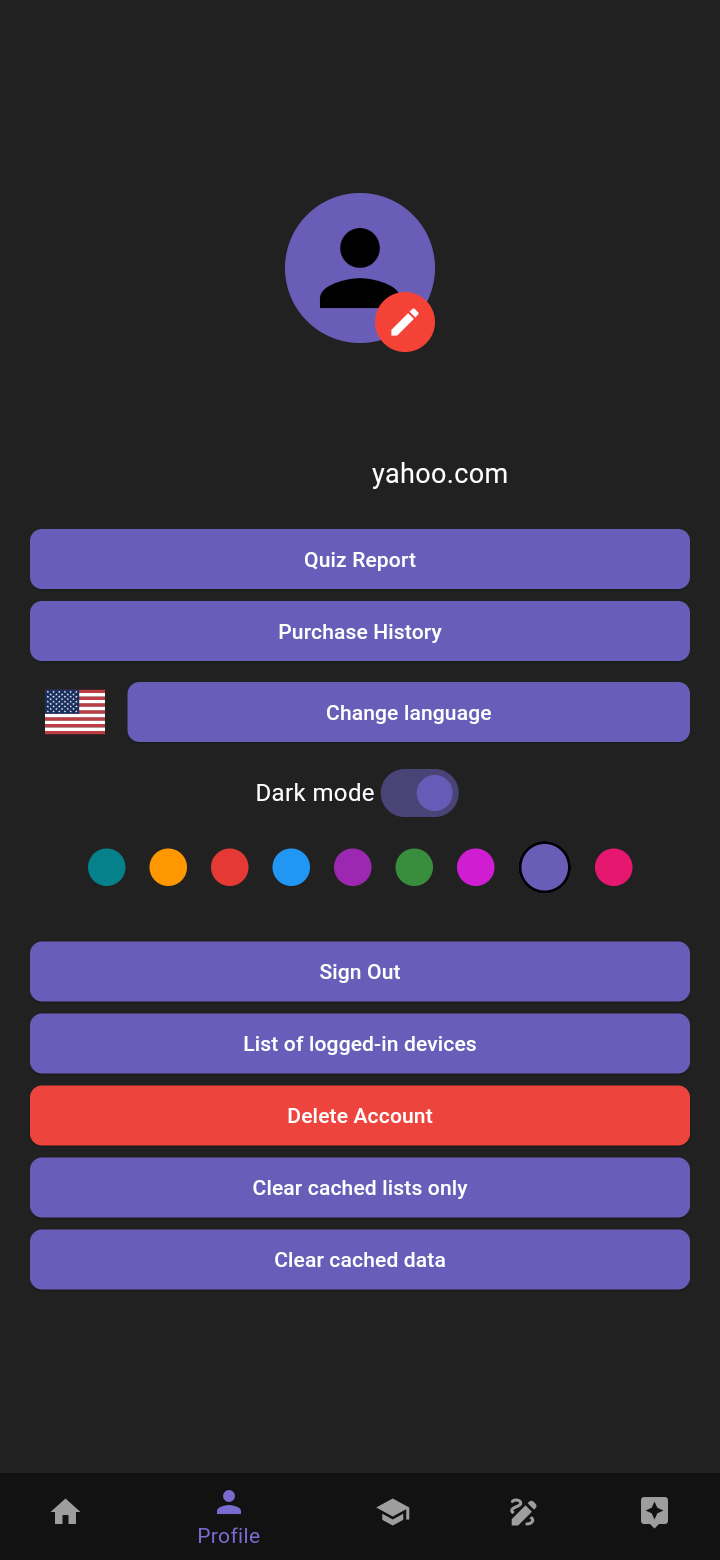Switch to the graduation cap tab
Viewport: 720px width, 1560px height.
click(x=393, y=1512)
